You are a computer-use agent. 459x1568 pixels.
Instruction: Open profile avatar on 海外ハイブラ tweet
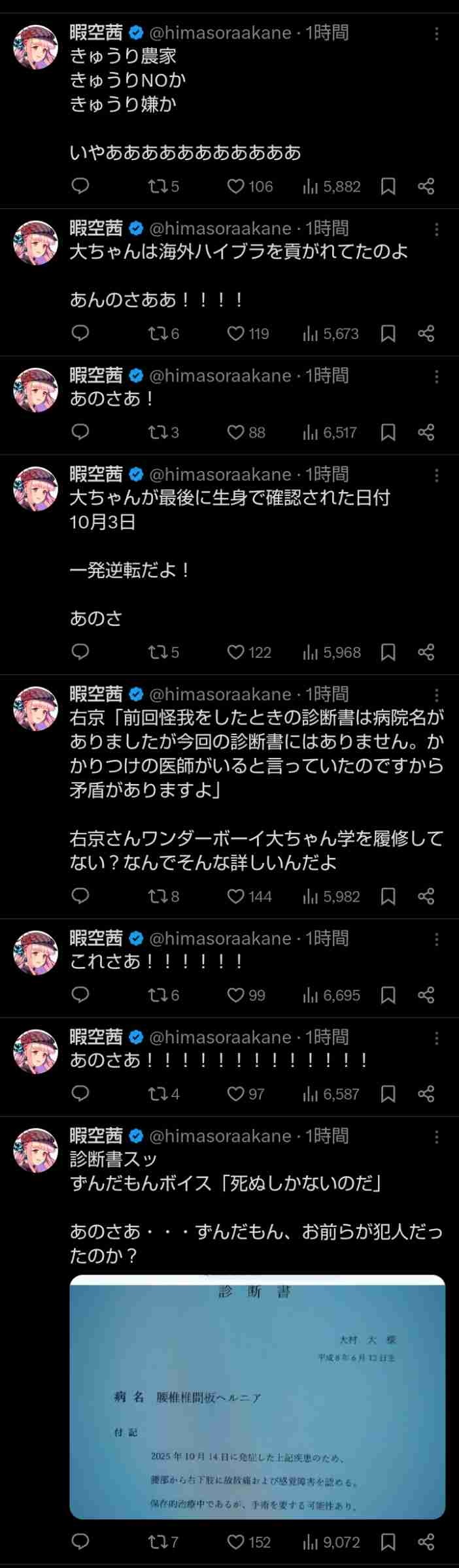(36, 242)
